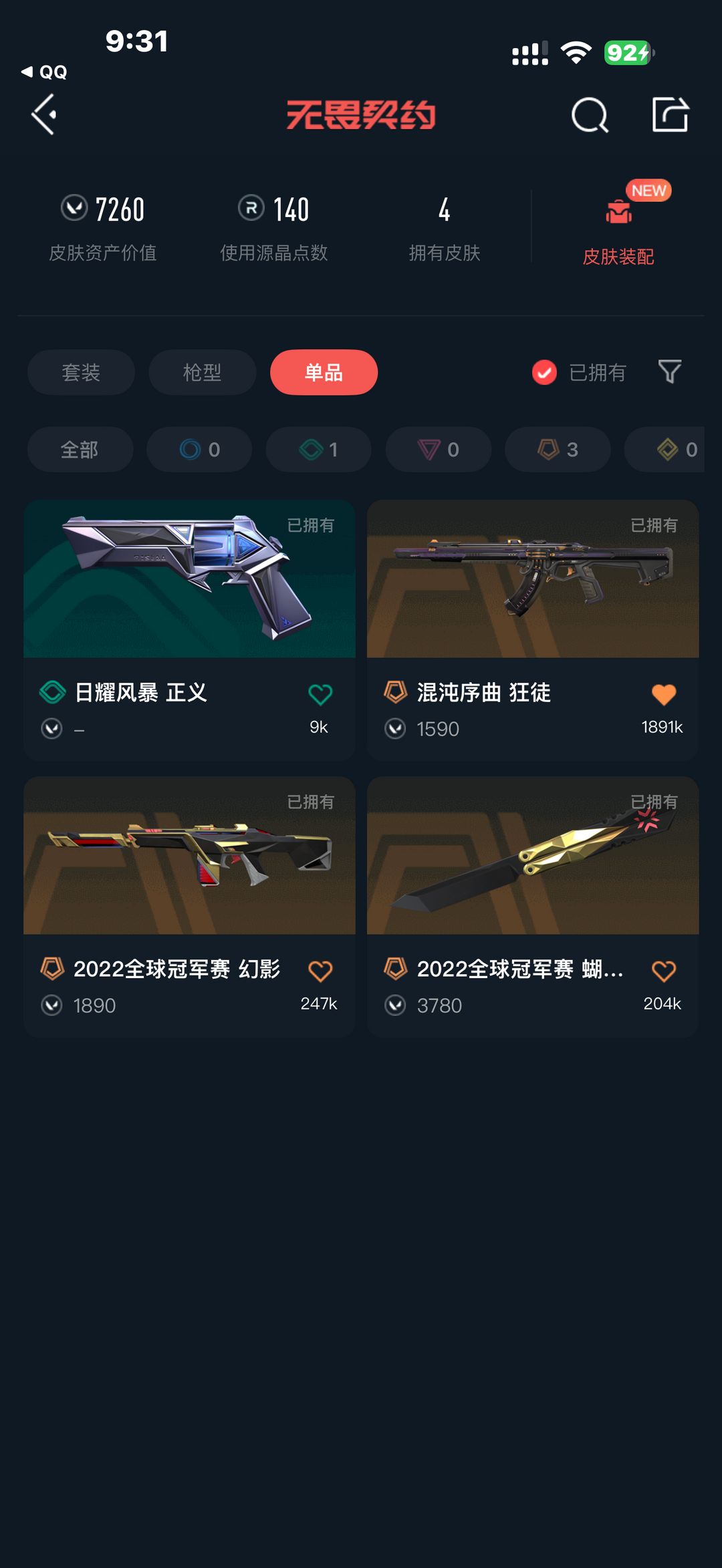The width and height of the screenshot is (722, 1568).
Task: Share this skin collection page
Action: click(670, 115)
